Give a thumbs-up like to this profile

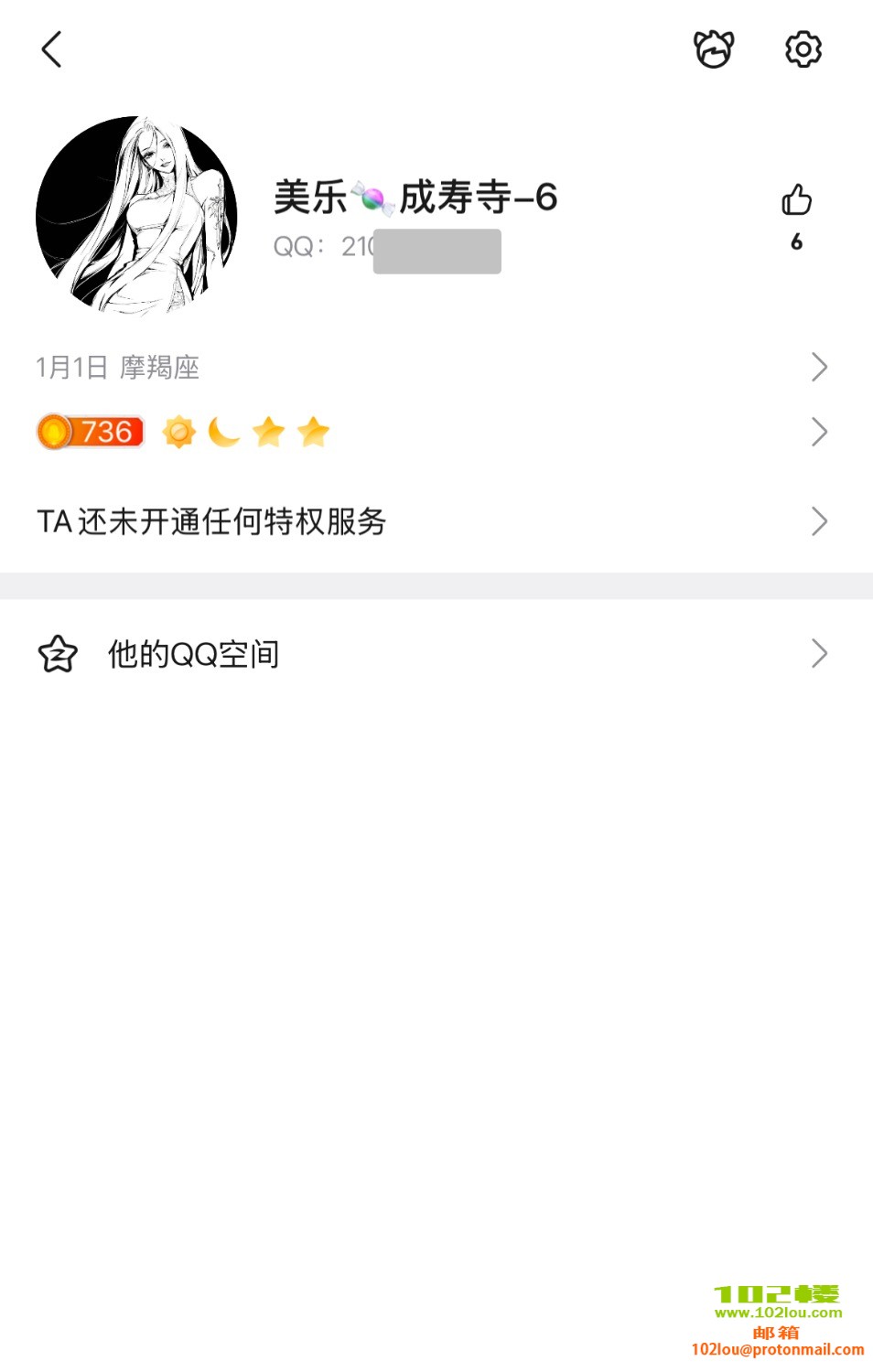[x=796, y=201]
